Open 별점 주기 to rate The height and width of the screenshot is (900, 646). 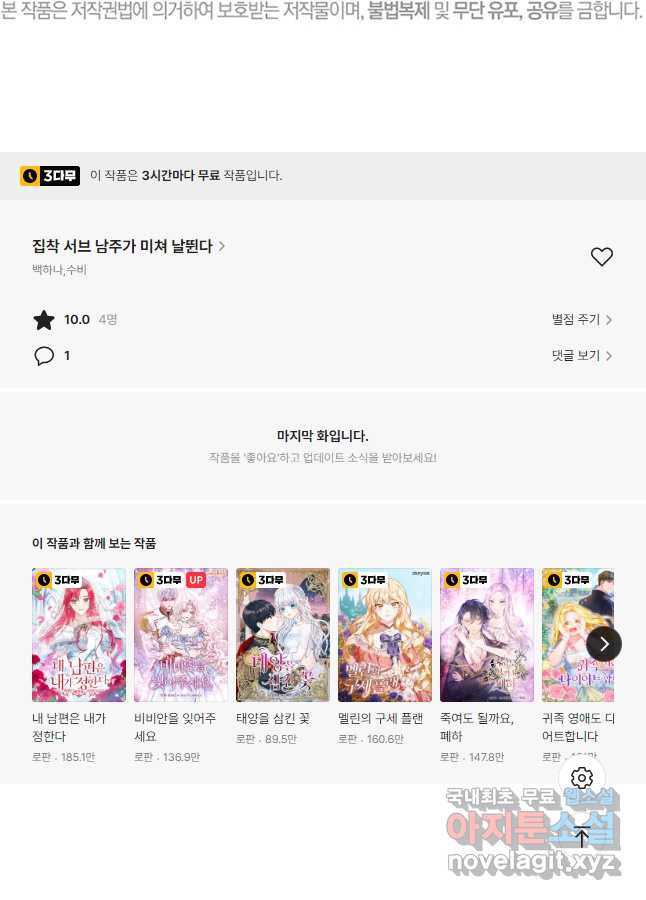click(x=581, y=320)
